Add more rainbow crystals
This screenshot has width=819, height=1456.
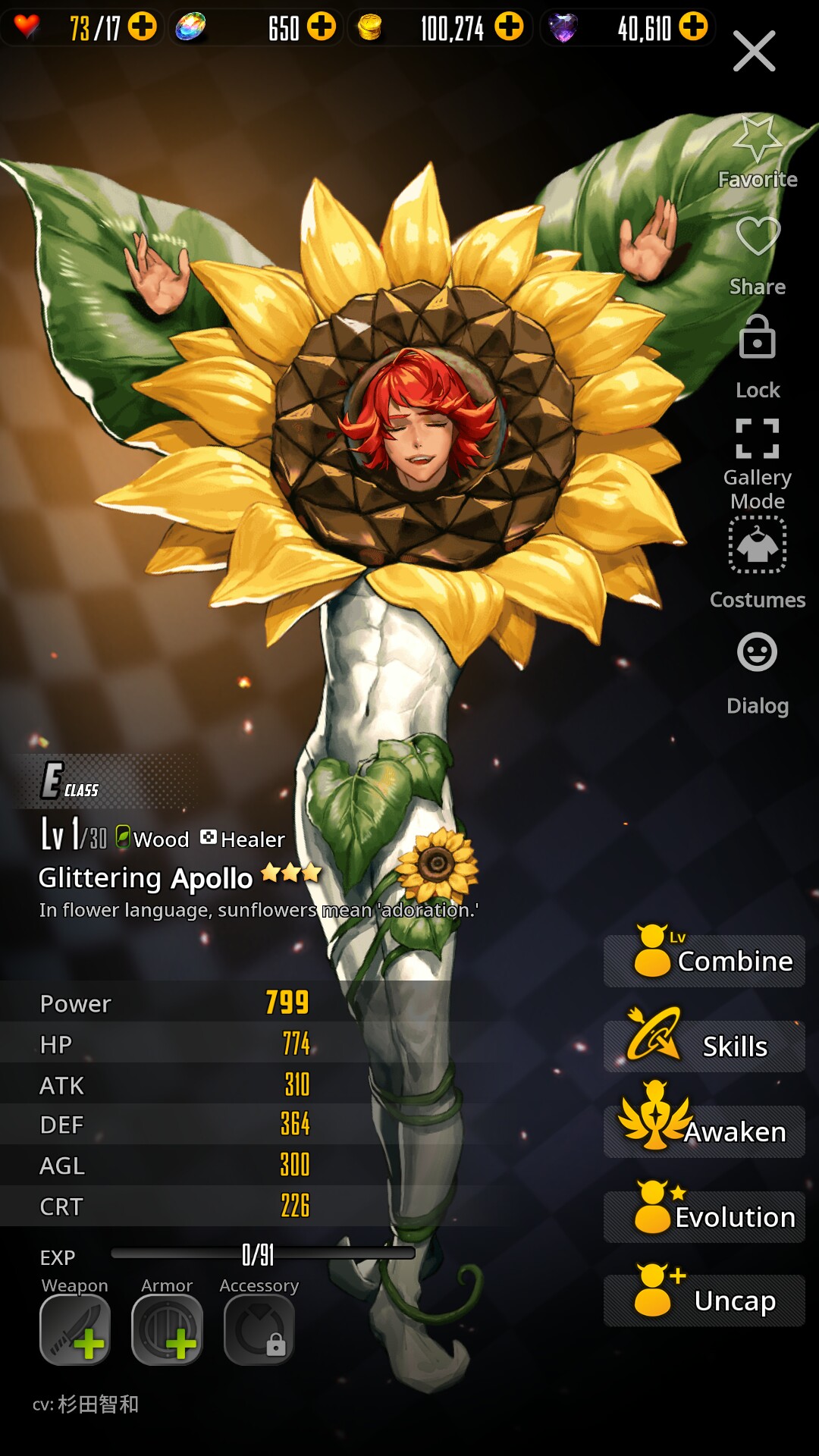[322, 27]
